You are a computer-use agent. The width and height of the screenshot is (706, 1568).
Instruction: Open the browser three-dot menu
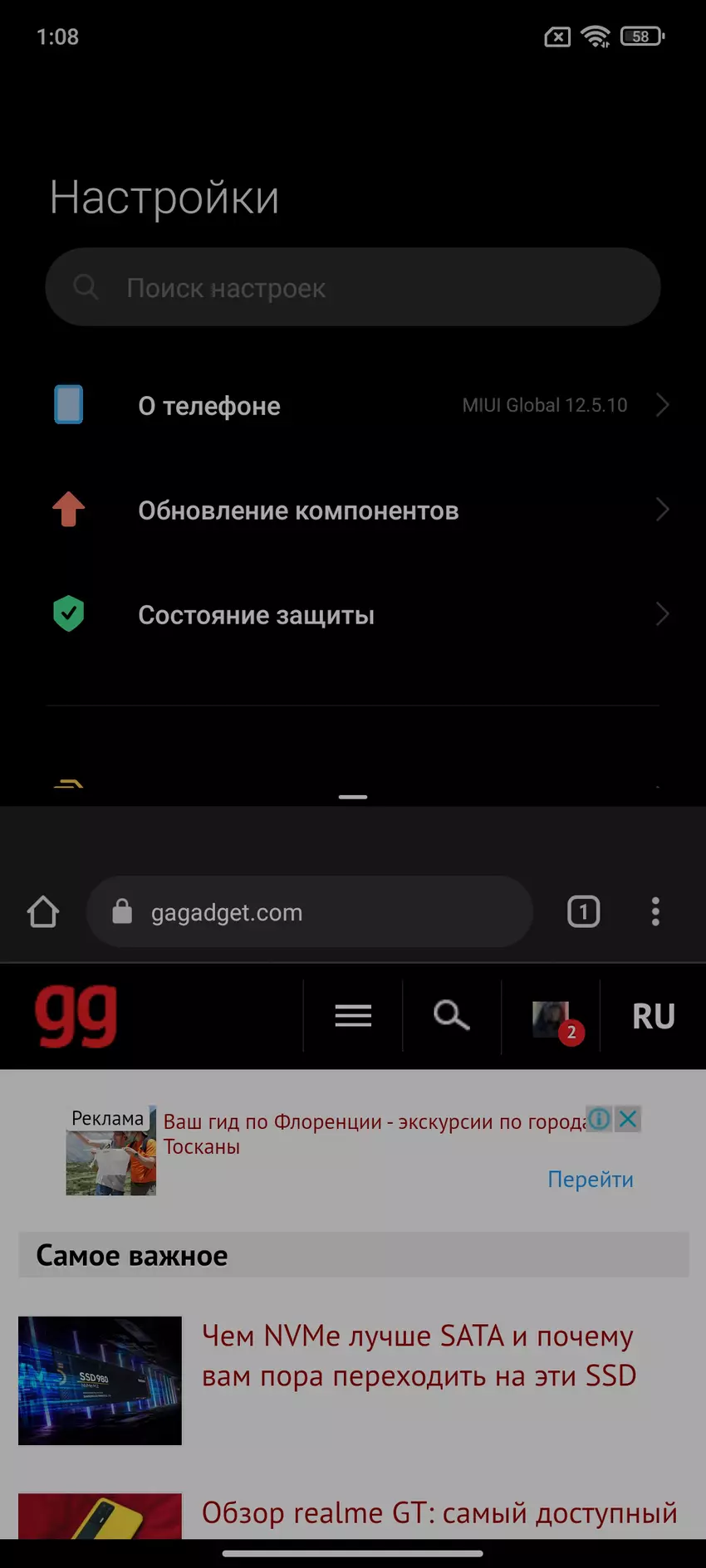[x=655, y=911]
